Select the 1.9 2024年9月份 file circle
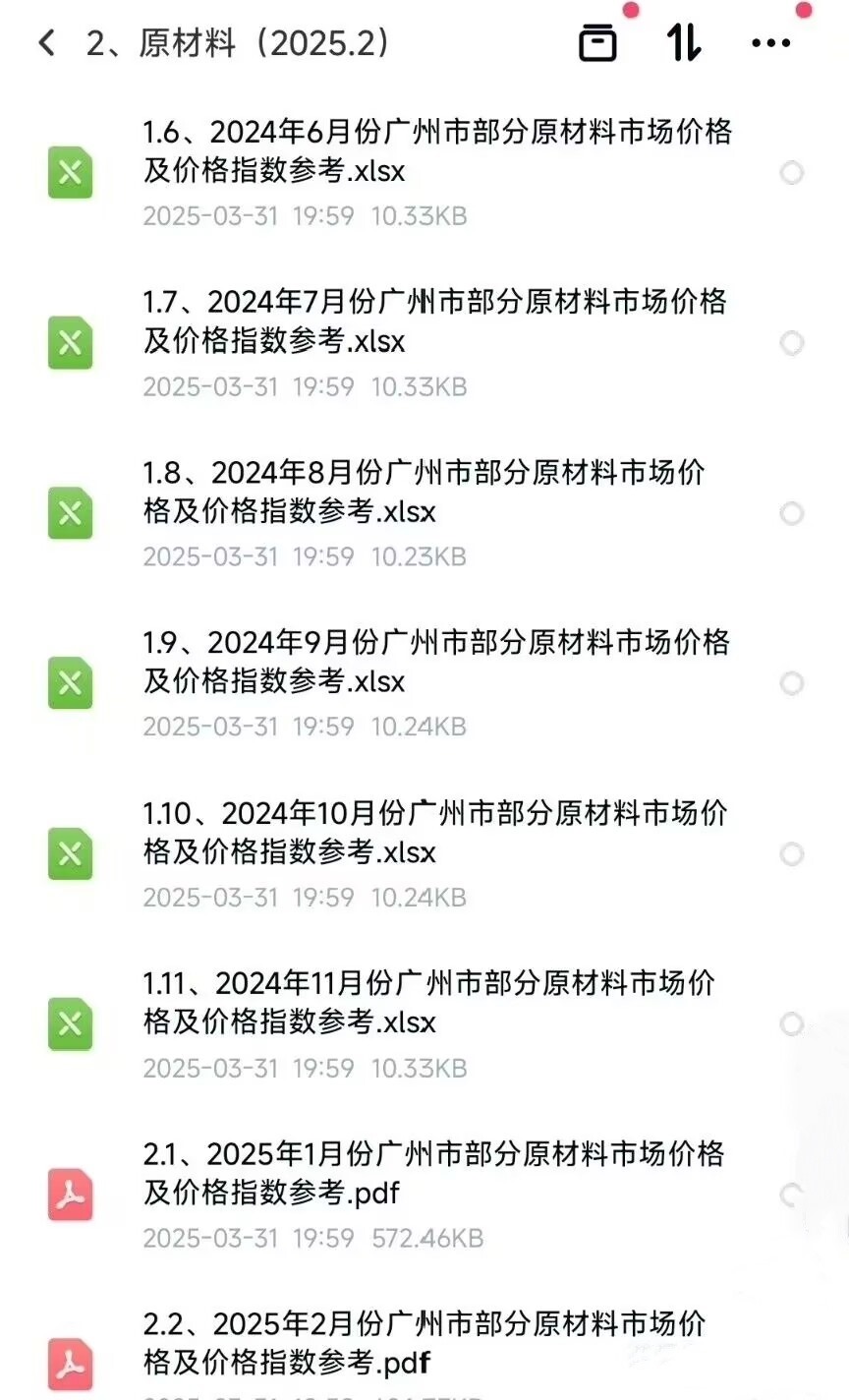 point(791,683)
